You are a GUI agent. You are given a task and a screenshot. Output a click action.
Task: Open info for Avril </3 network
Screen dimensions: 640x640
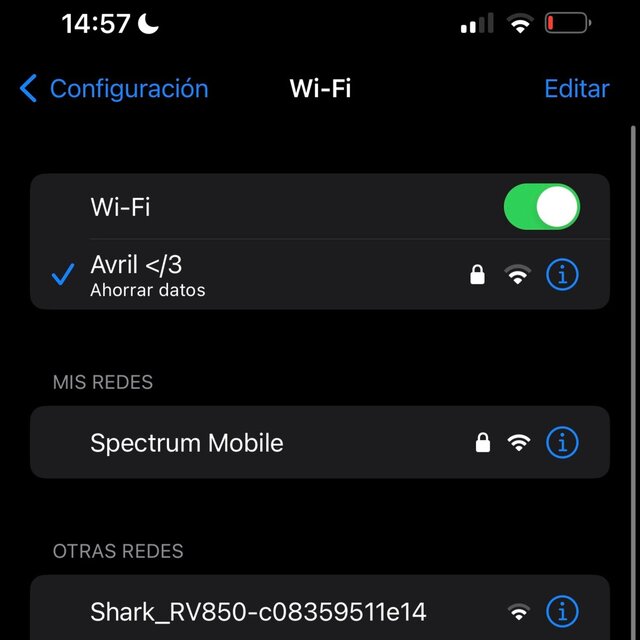click(x=562, y=275)
